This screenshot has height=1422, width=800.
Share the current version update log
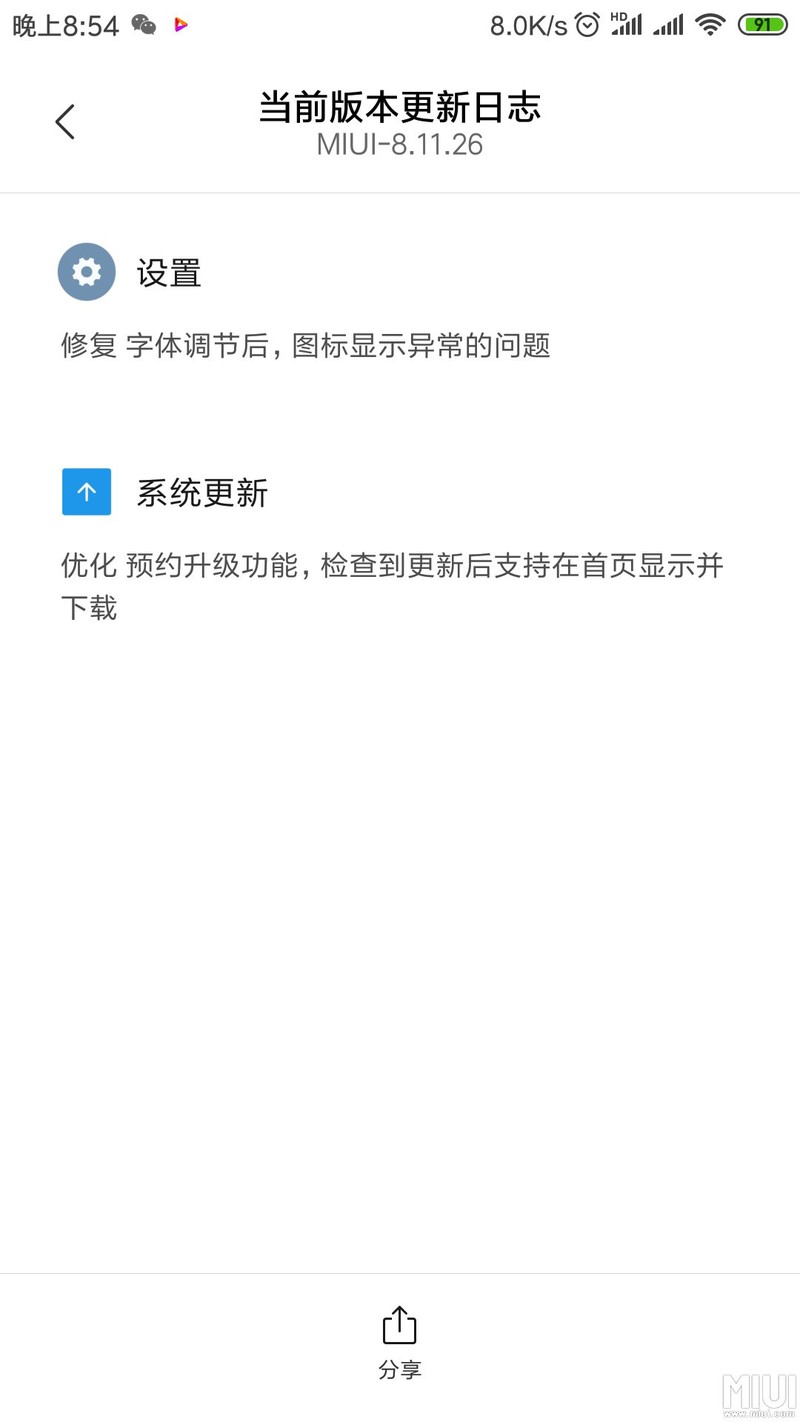pos(399,1342)
